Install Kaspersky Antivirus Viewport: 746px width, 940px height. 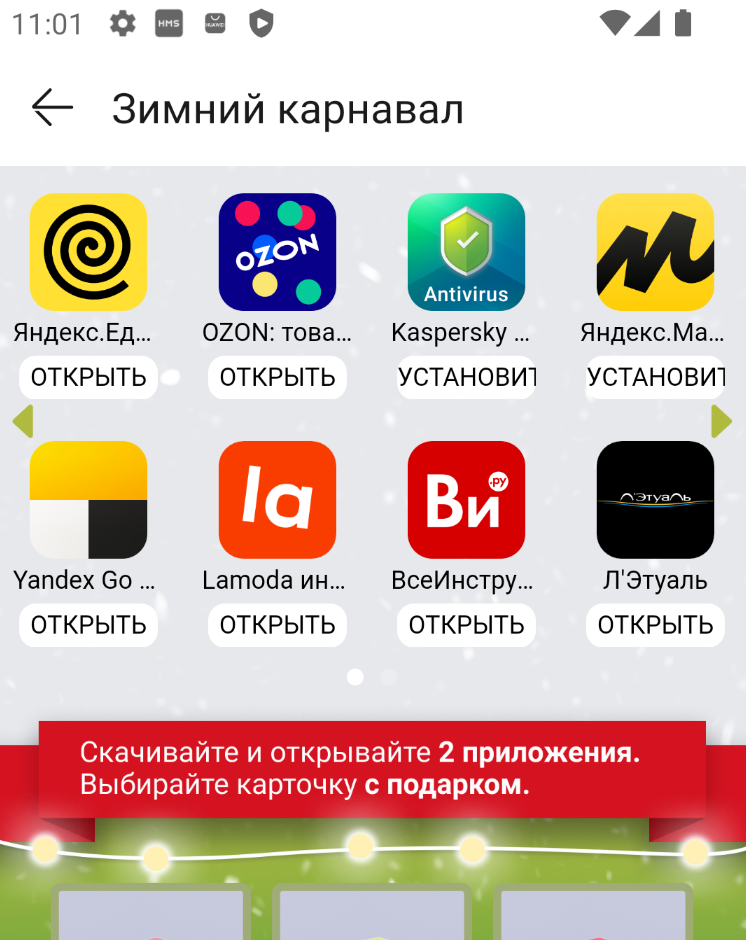tap(466, 377)
